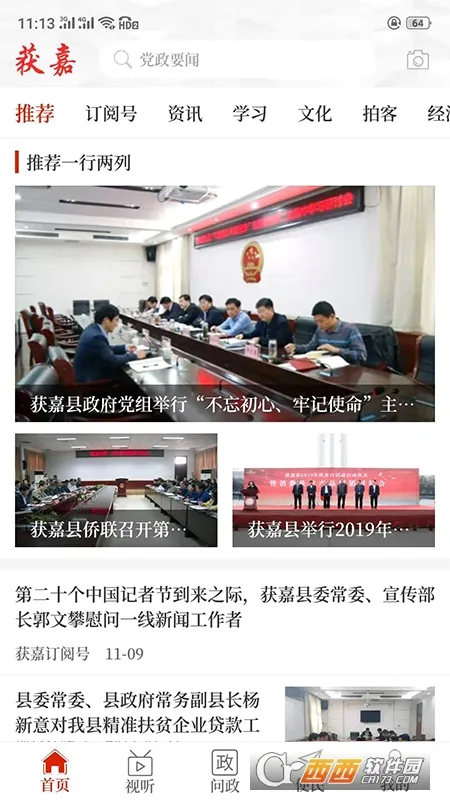Switch to the 视听 bottom tab

pyautogui.click(x=140, y=770)
